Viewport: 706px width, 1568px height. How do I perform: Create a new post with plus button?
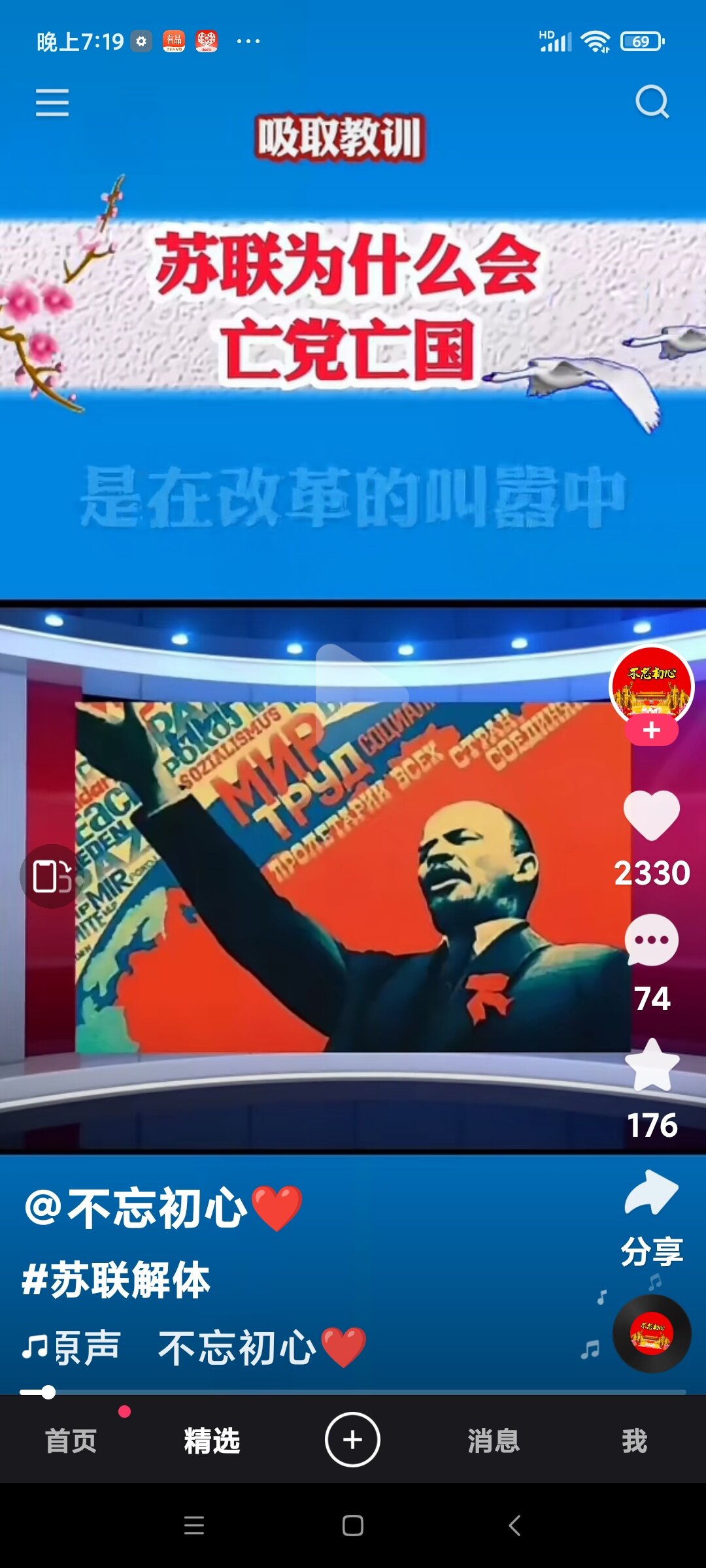coord(352,1440)
